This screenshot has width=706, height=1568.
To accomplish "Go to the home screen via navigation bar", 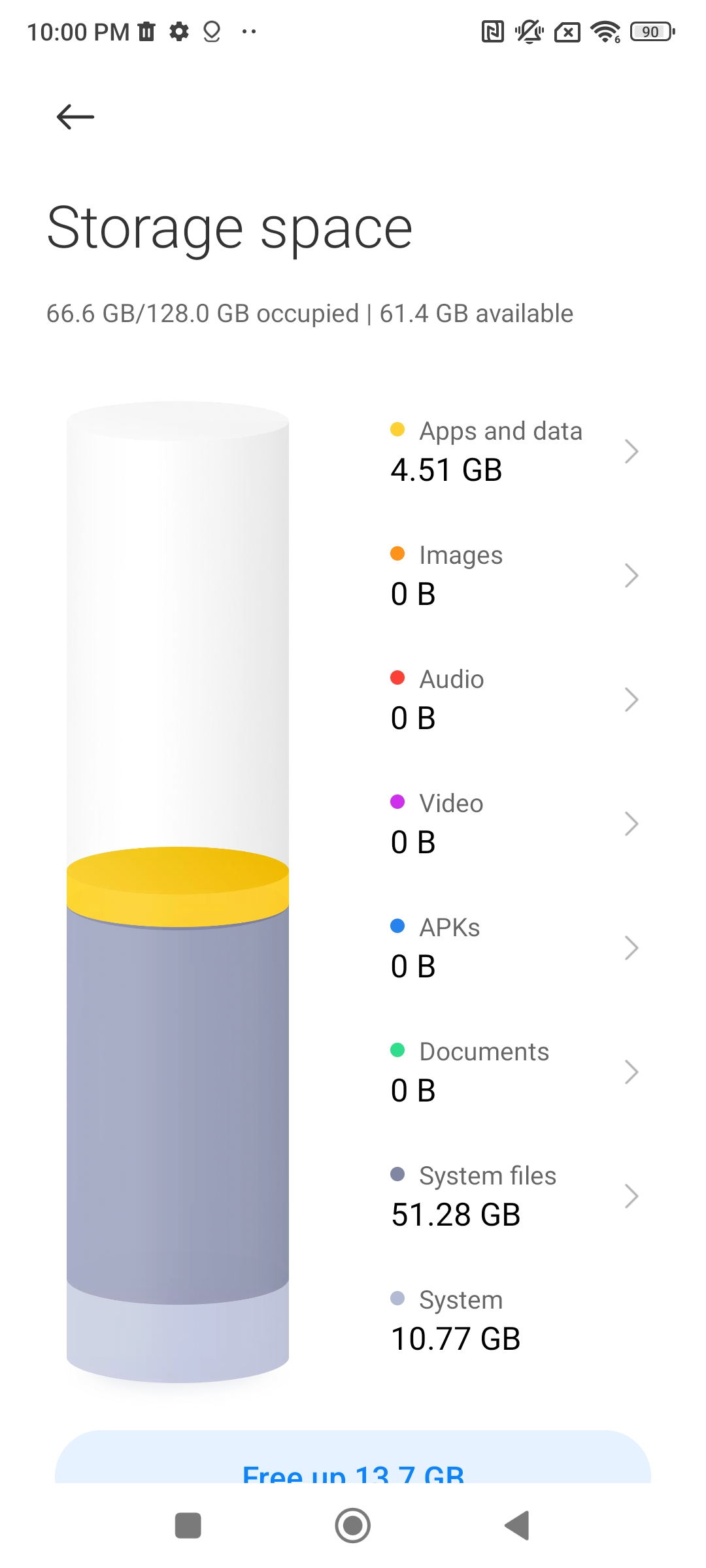I will pos(353,1526).
